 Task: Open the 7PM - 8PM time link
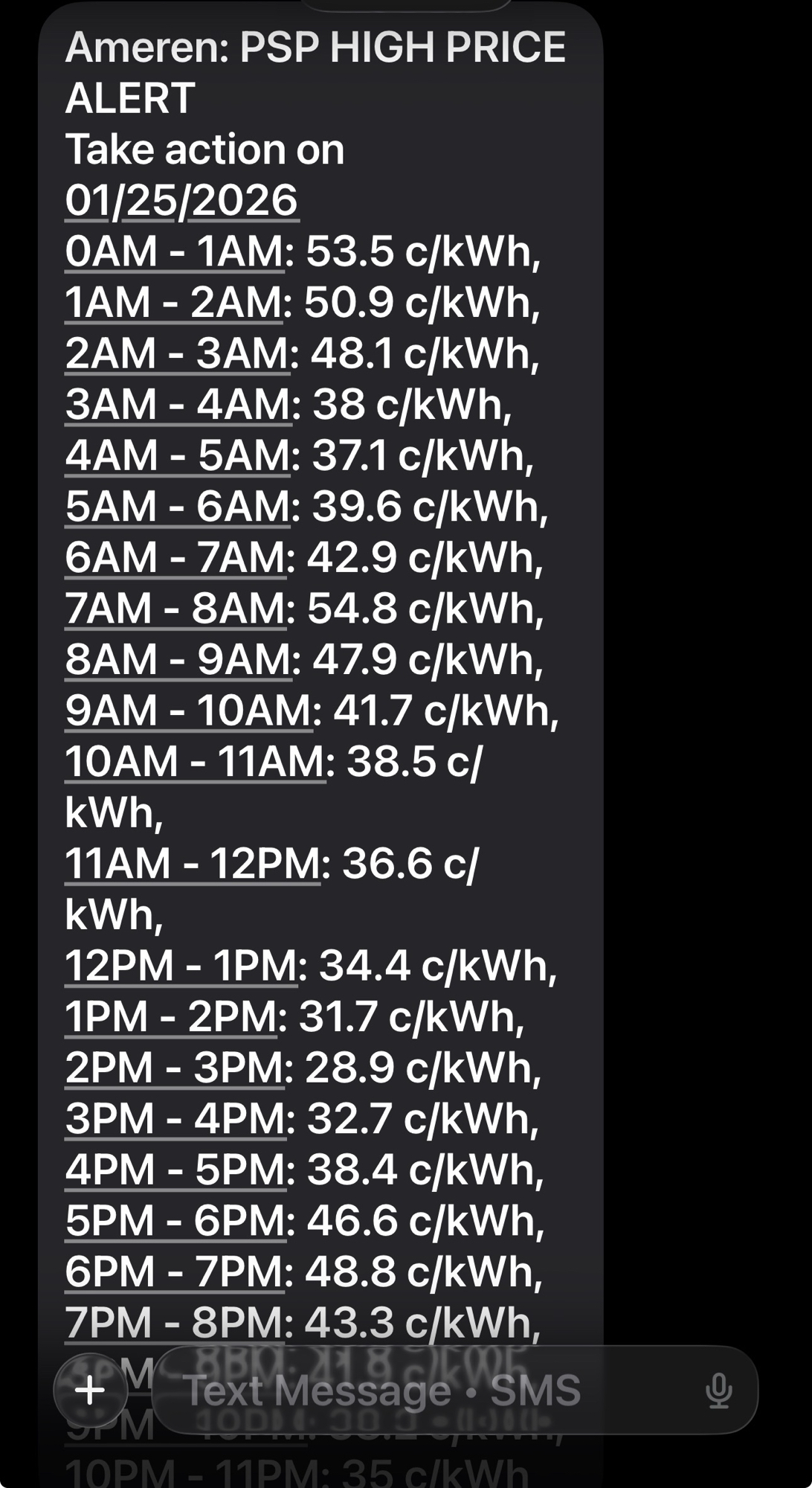174,1324
